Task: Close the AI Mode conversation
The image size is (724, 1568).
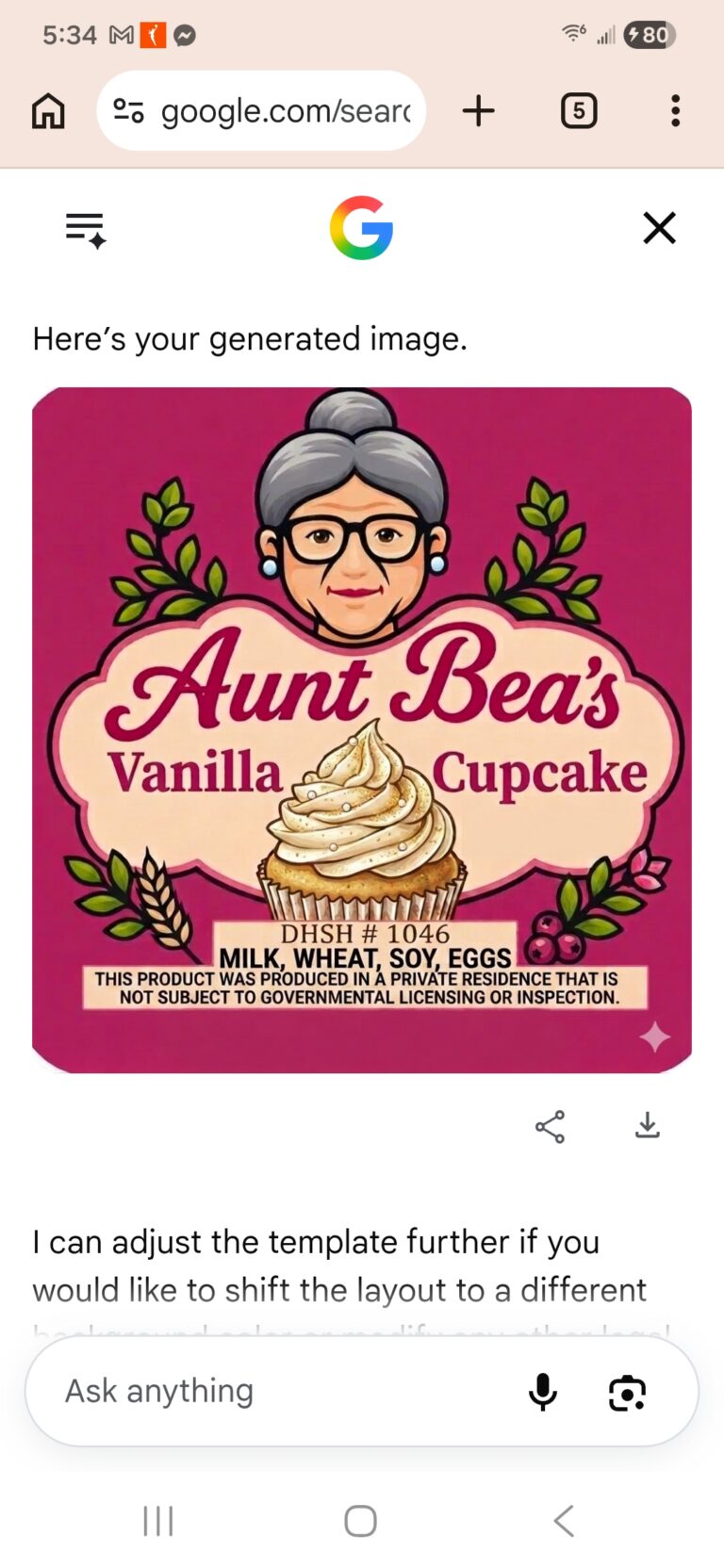Action: 660,228
